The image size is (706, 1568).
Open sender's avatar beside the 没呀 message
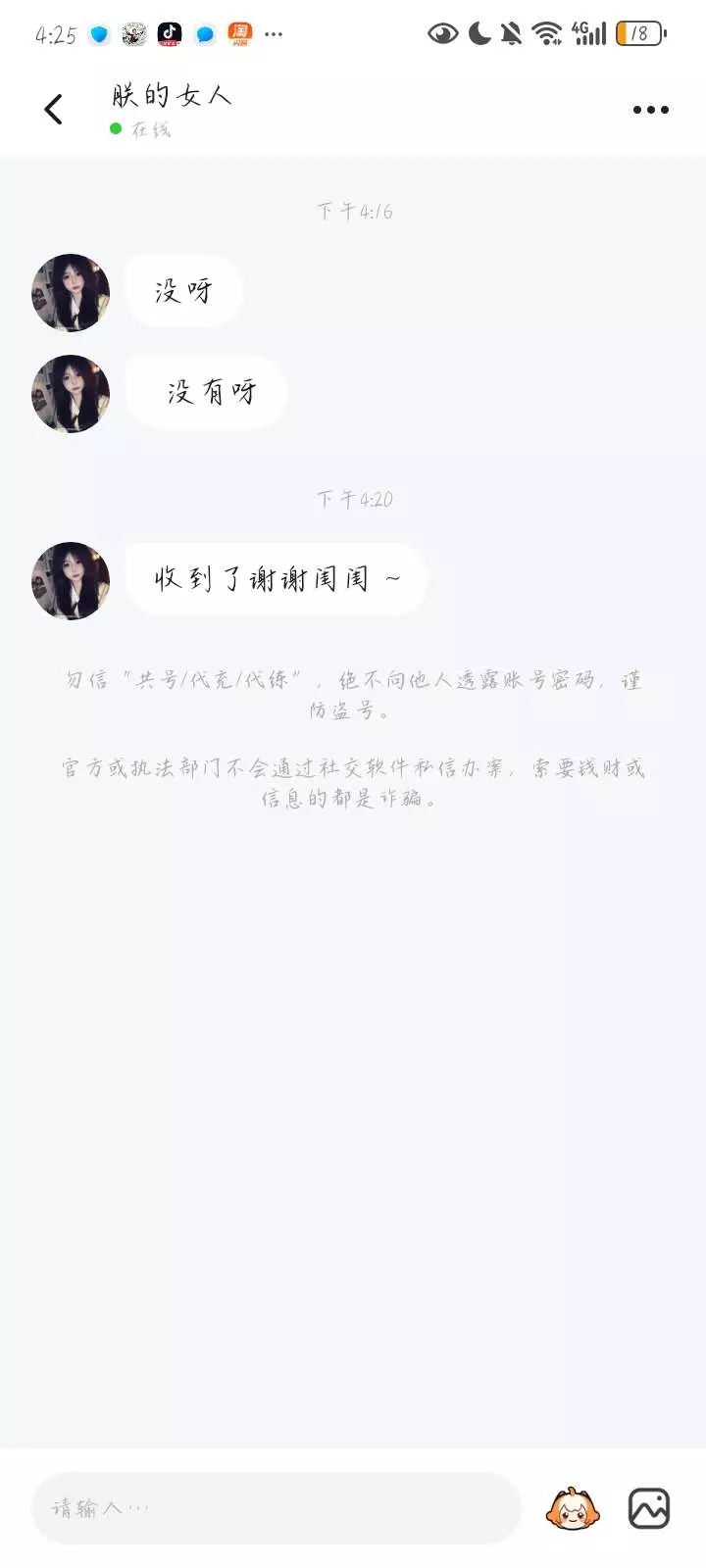[x=71, y=292]
